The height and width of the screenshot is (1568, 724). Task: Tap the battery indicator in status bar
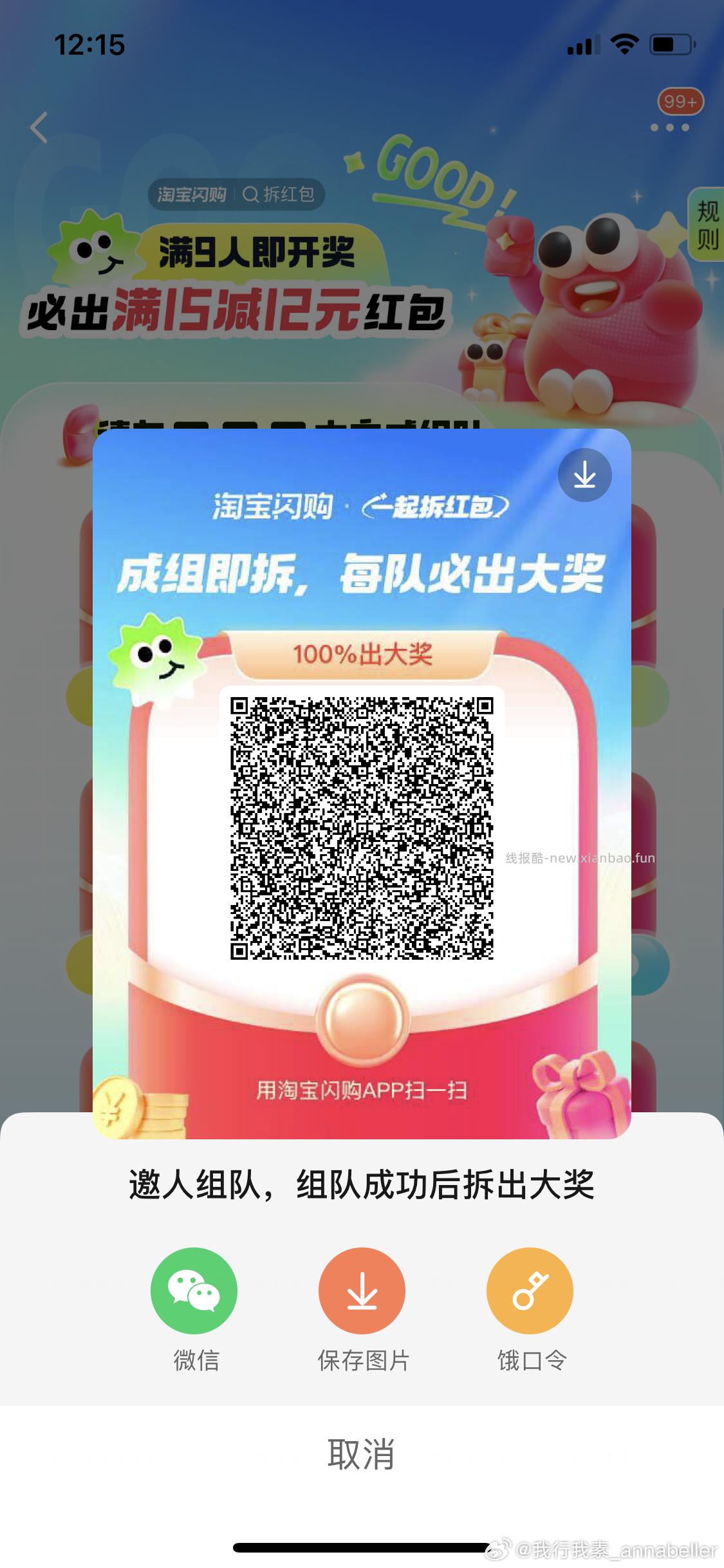(x=671, y=45)
